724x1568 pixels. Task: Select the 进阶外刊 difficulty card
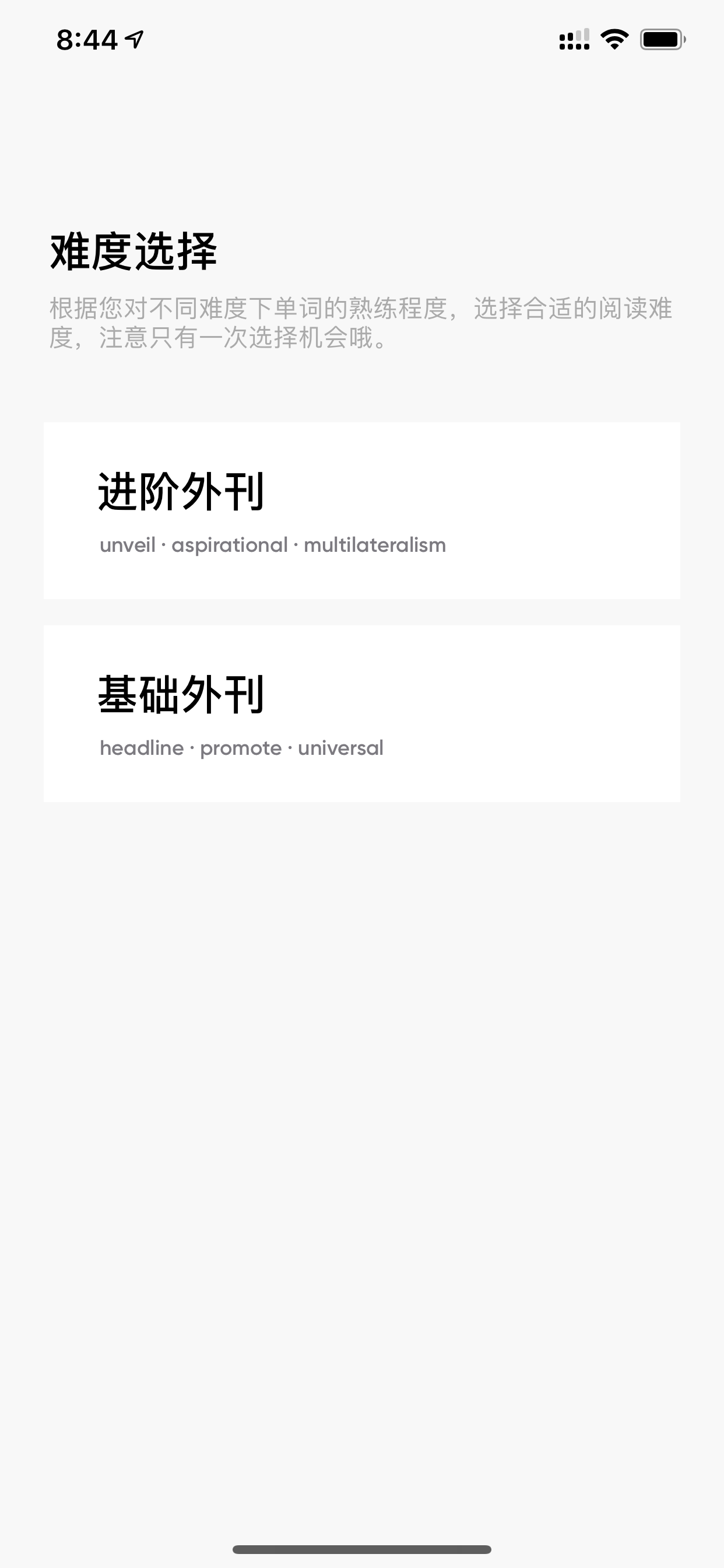tap(362, 510)
